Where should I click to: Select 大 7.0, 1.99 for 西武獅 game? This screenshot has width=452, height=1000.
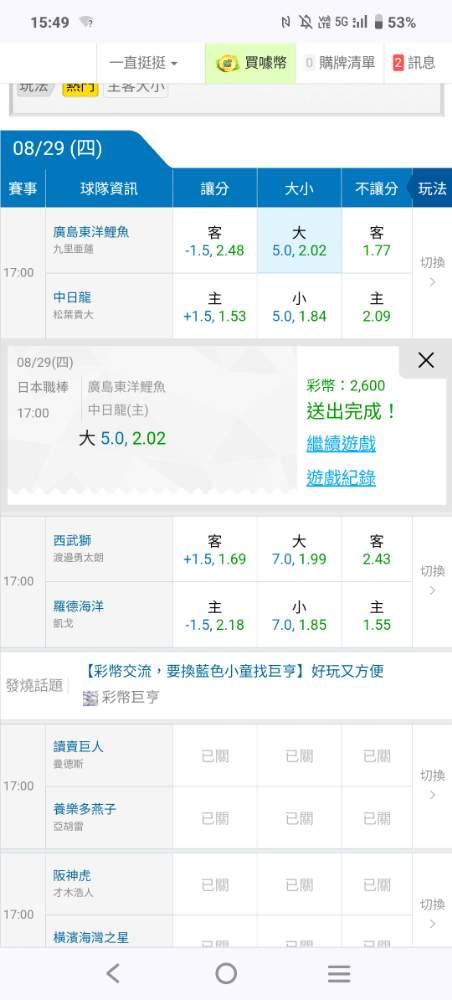click(x=299, y=550)
